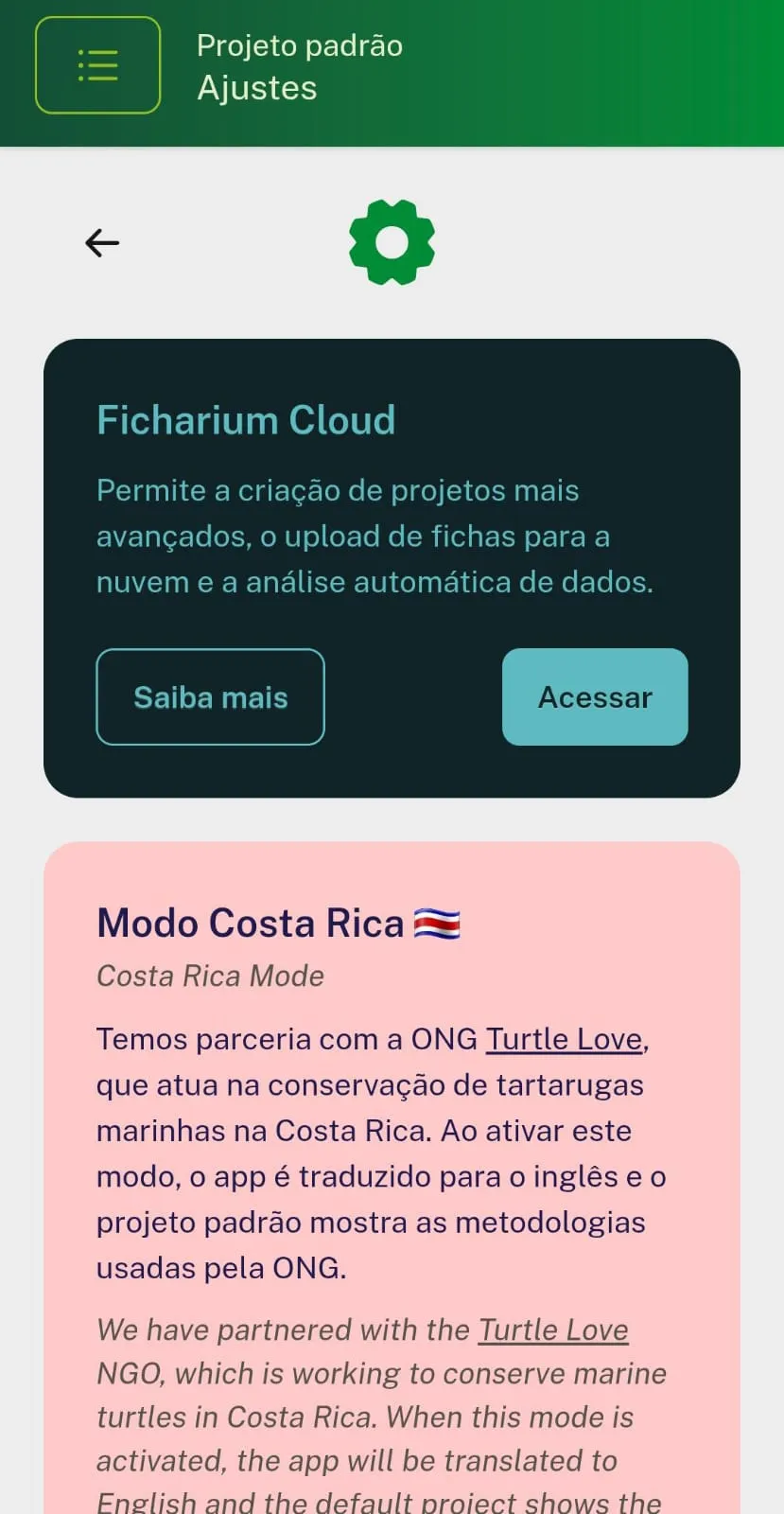This screenshot has width=784, height=1514.
Task: Click Saiba mais for Ficharium Cloud
Action: click(210, 696)
